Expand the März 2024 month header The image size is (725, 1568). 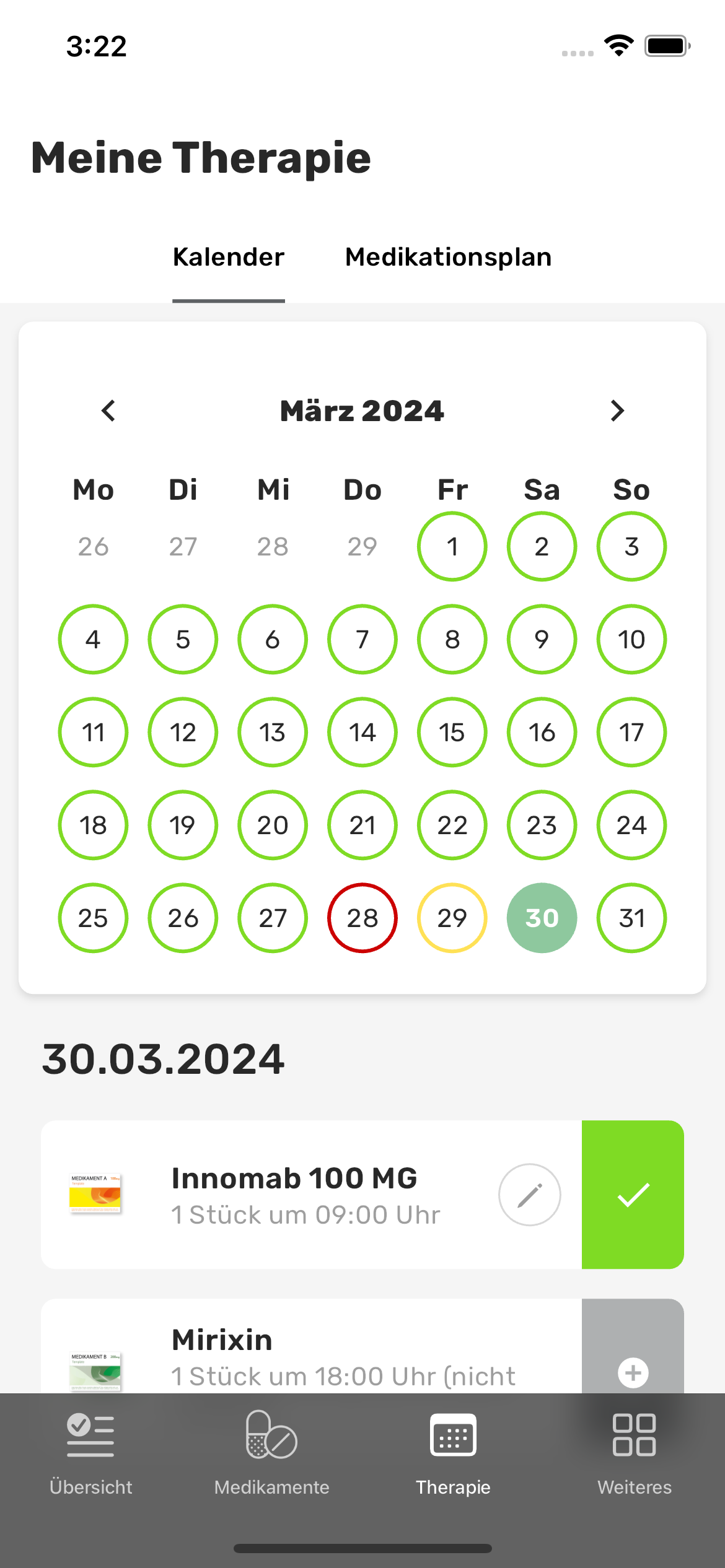(x=362, y=411)
